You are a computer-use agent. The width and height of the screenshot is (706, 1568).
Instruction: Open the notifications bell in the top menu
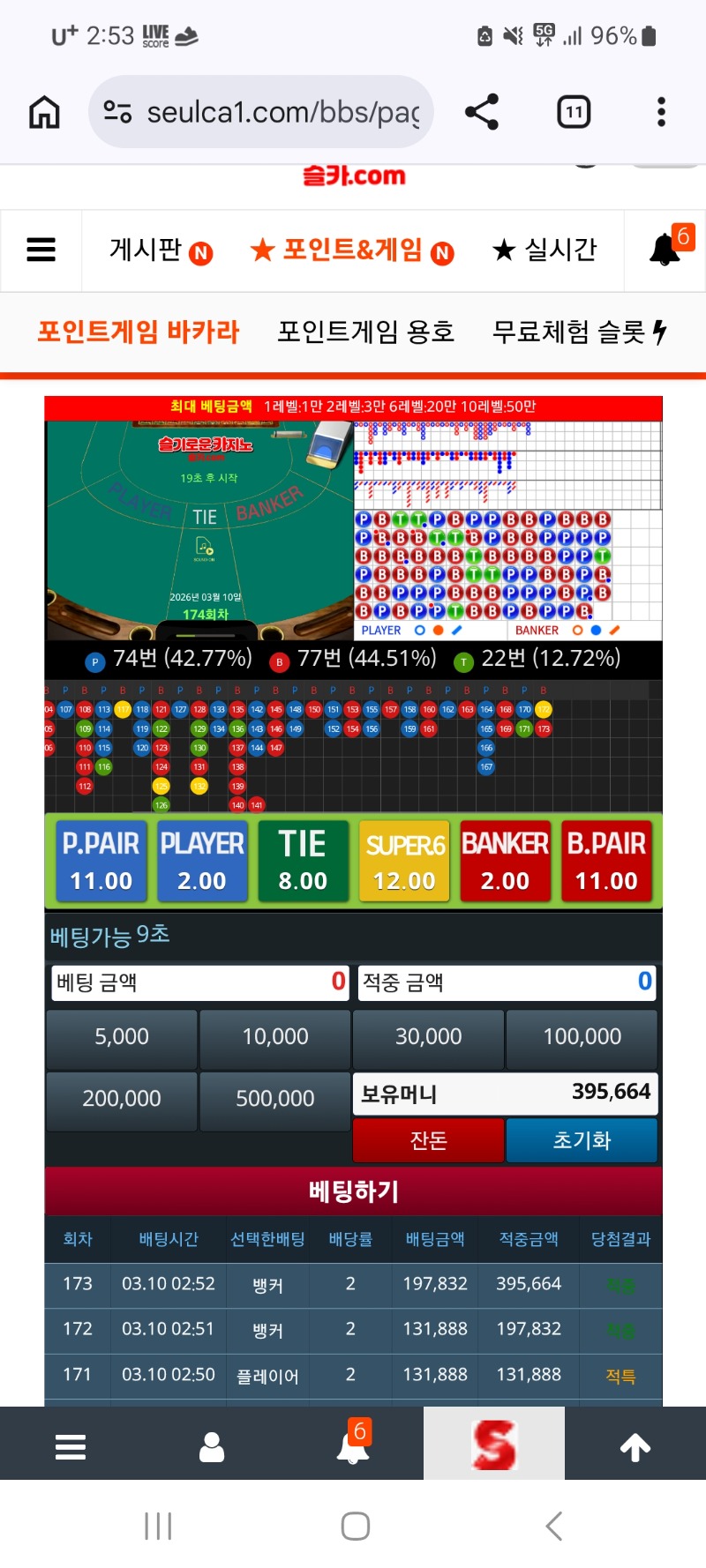click(x=667, y=249)
